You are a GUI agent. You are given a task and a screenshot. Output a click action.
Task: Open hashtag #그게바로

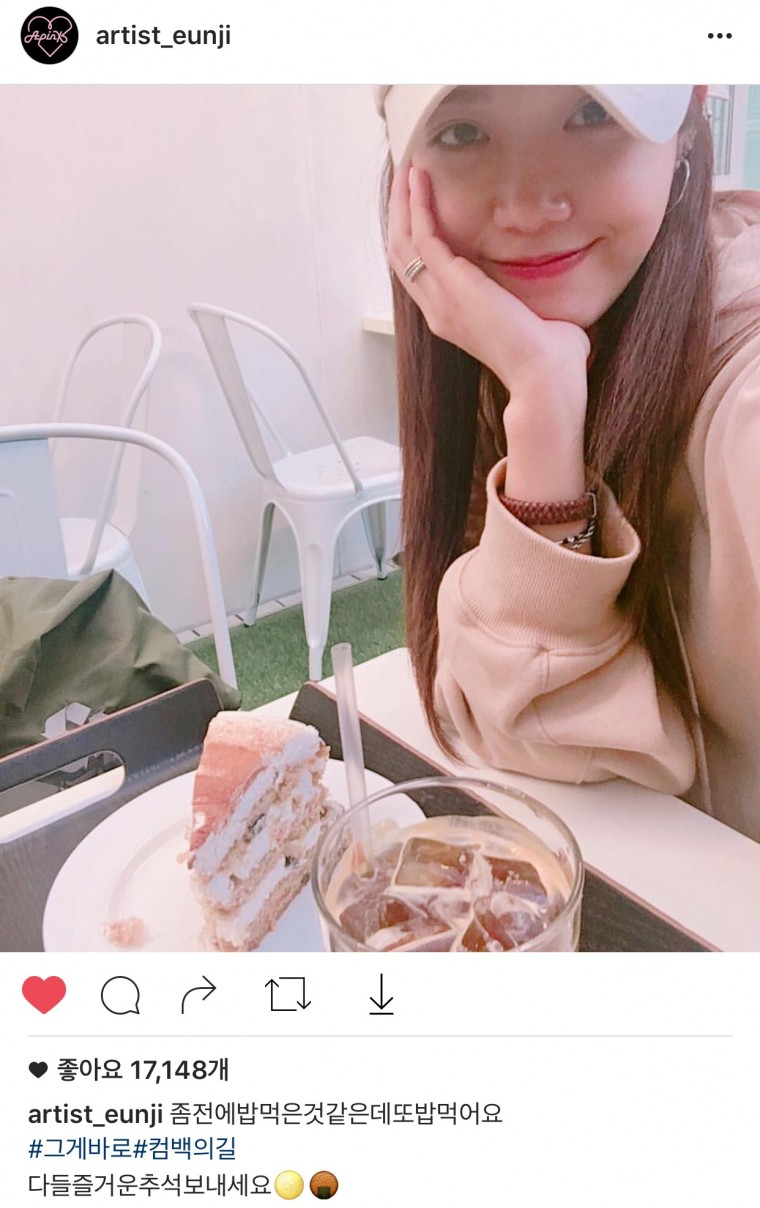pos(80,1148)
